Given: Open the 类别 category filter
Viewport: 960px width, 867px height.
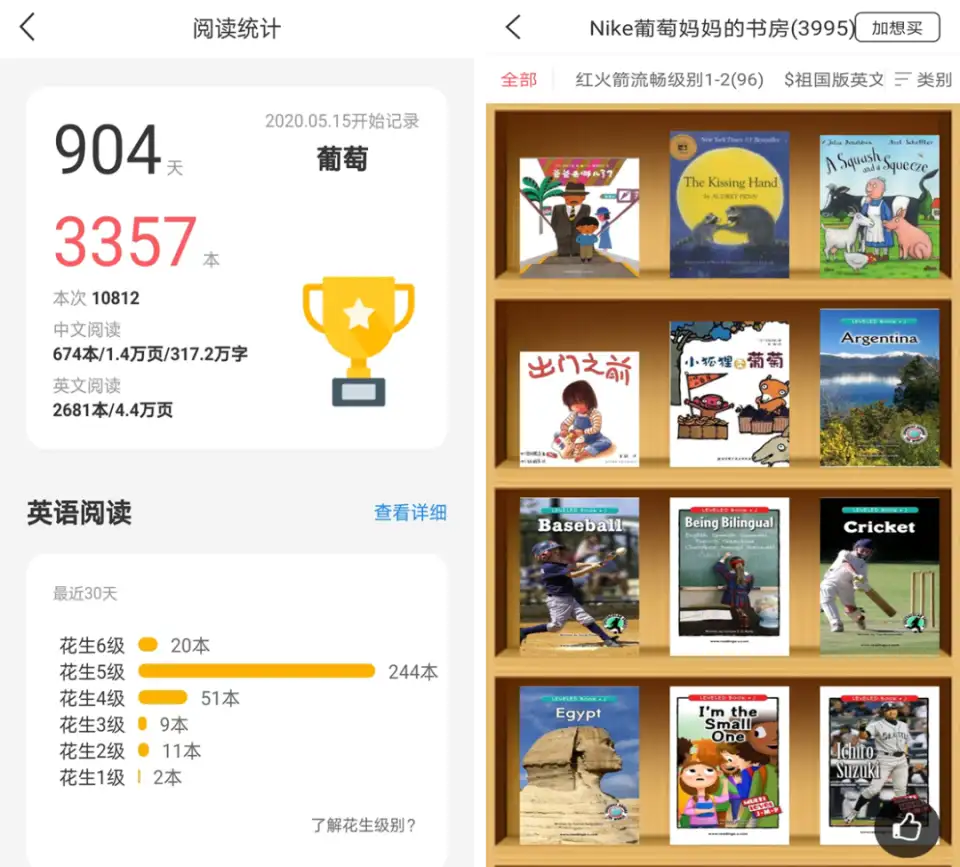Looking at the screenshot, I should pyautogui.click(x=923, y=80).
